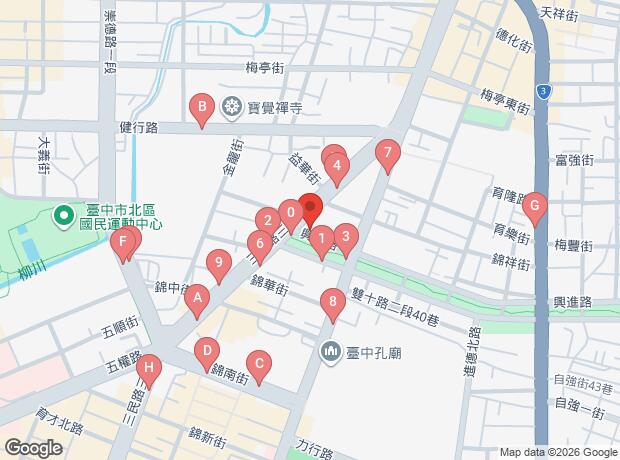Open marker C near 錦南街
The width and height of the screenshot is (620, 460).
coord(259,365)
